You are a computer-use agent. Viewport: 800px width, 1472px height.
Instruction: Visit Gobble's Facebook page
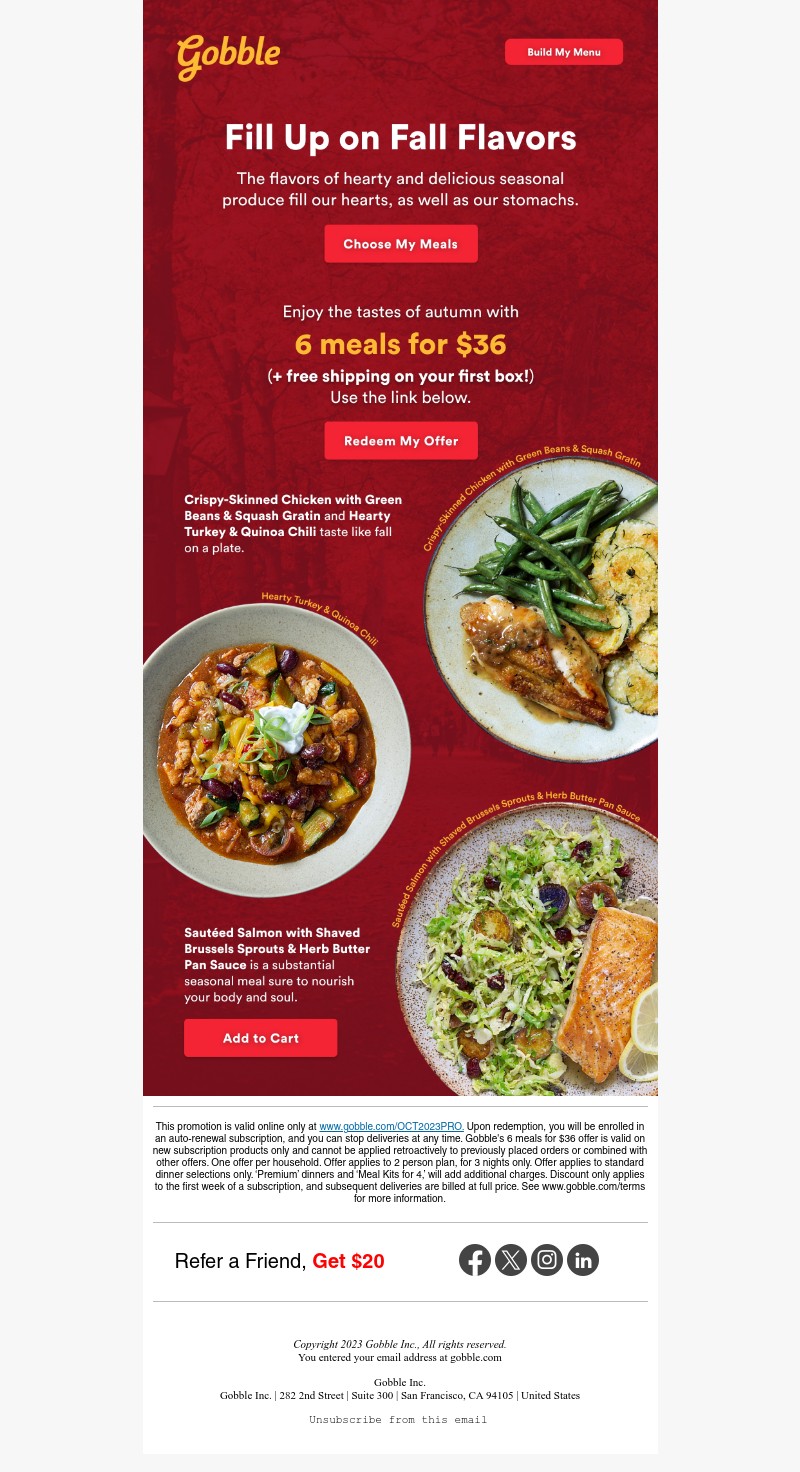pos(475,1260)
